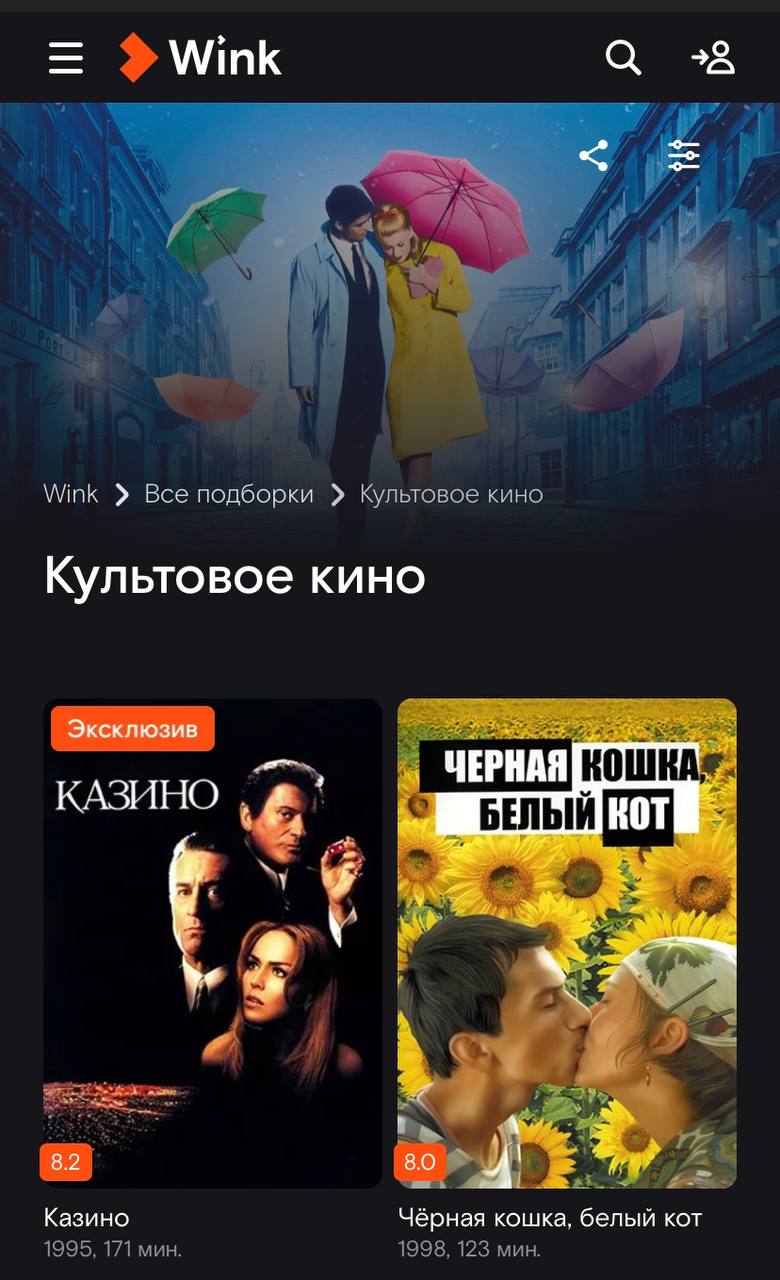
Task: Share this collection
Action: pyautogui.click(x=593, y=155)
